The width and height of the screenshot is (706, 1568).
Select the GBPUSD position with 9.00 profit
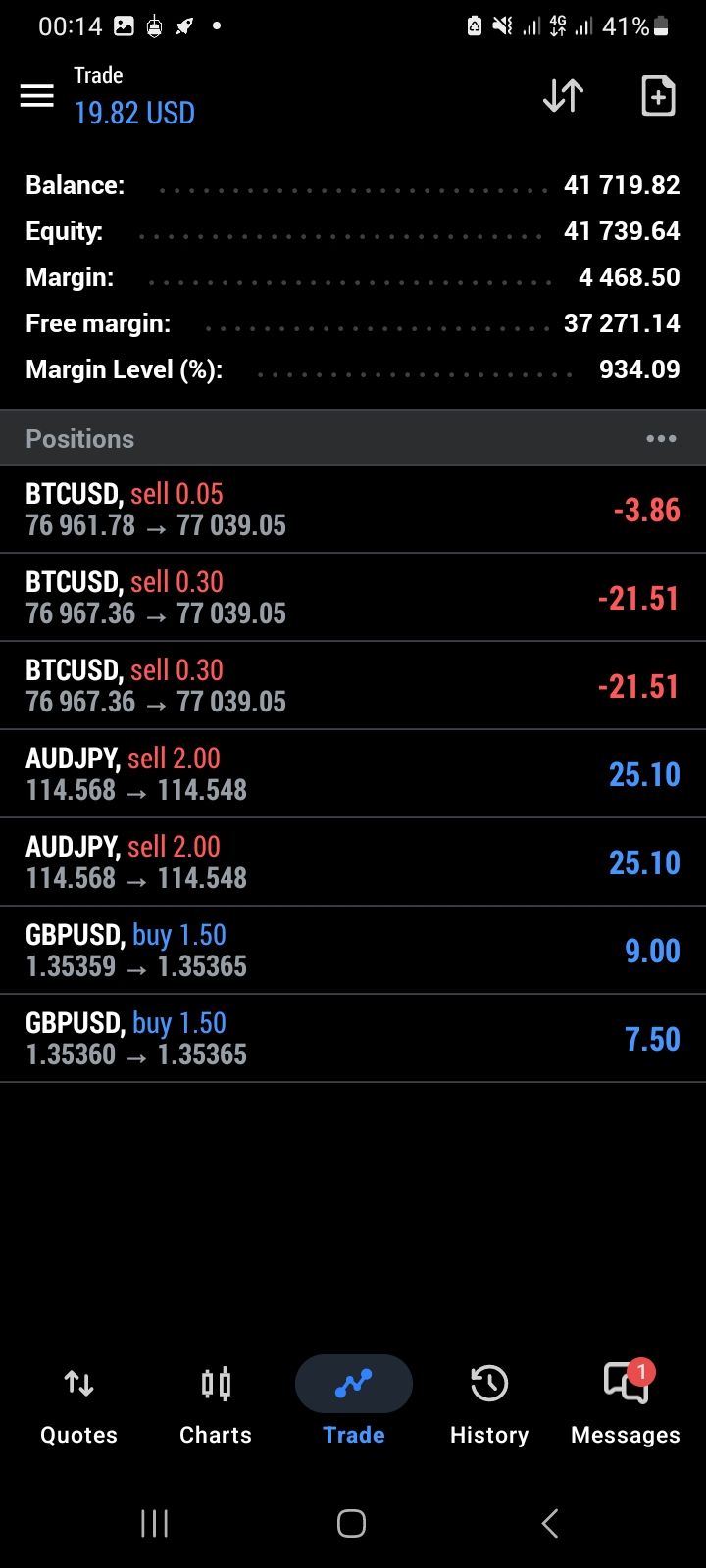click(353, 951)
